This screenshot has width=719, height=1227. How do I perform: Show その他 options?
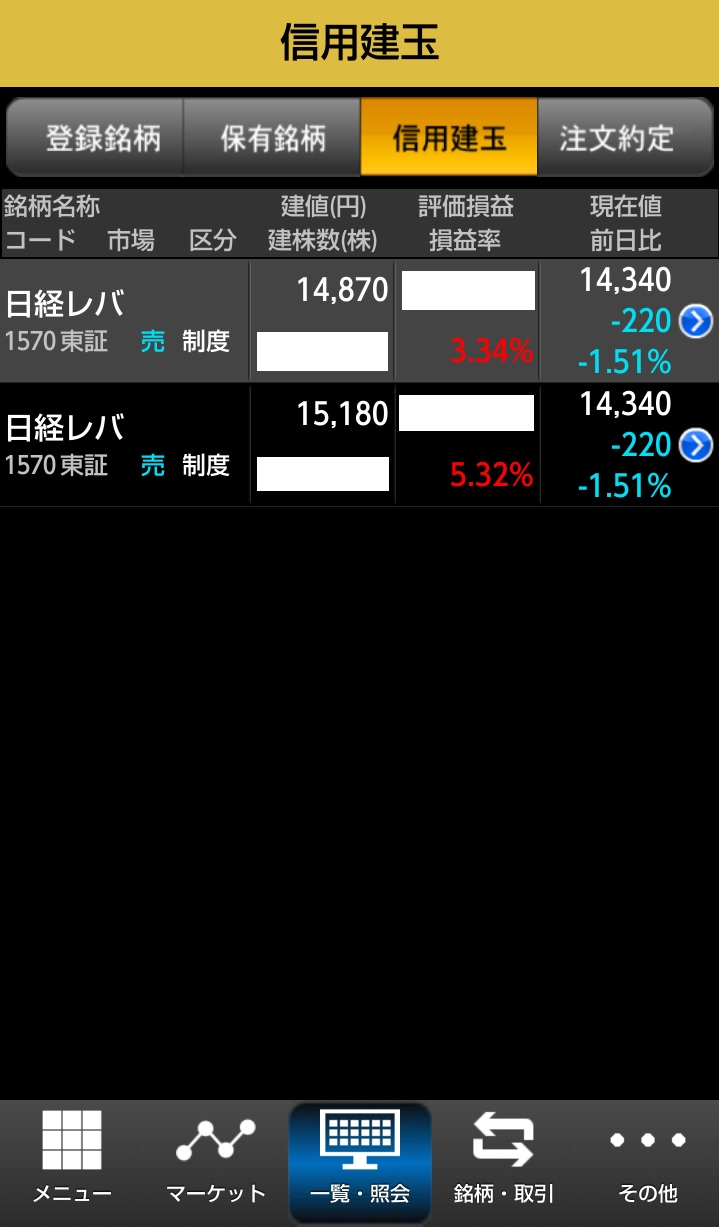(x=648, y=1160)
